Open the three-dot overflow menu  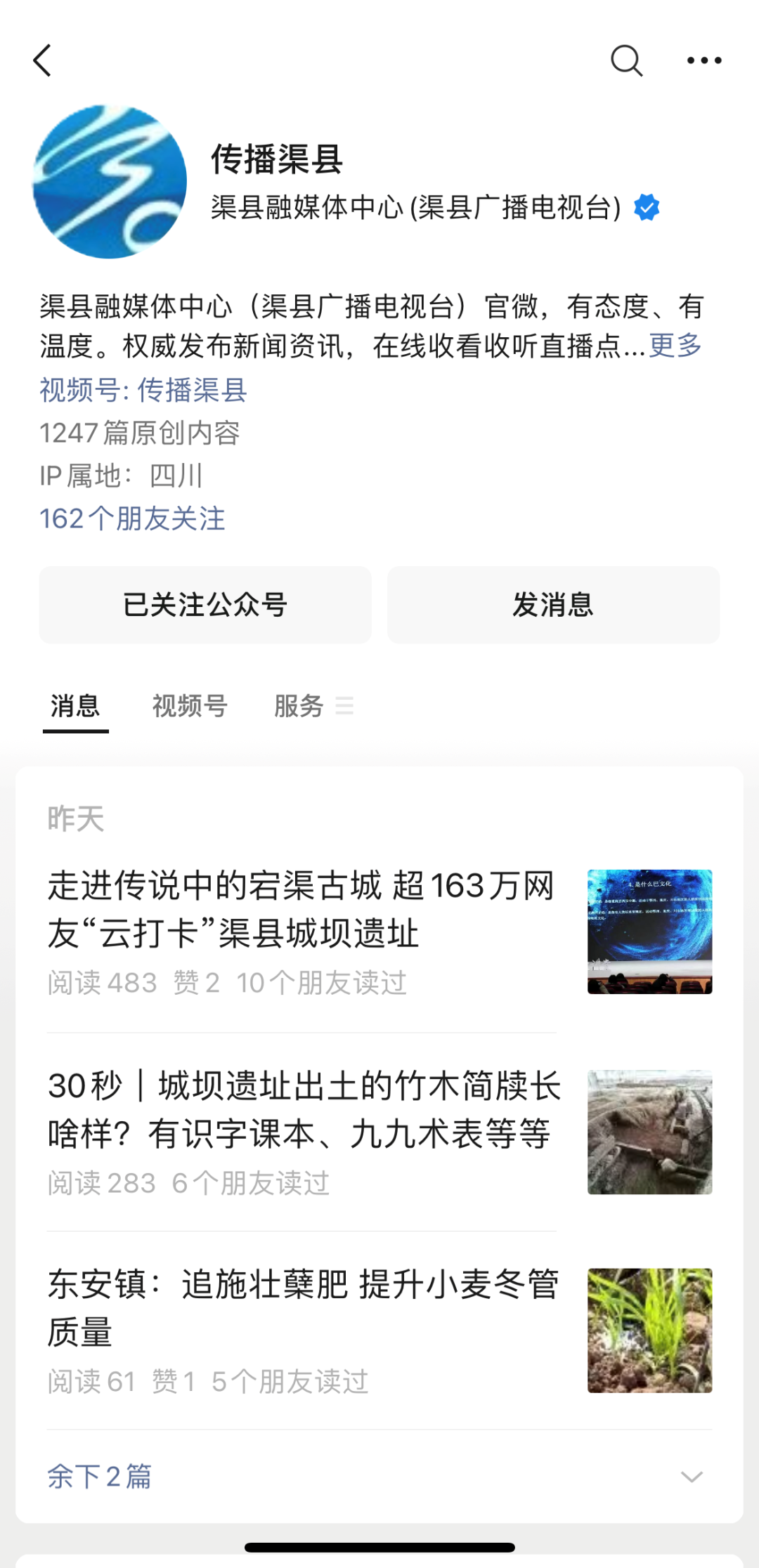(x=704, y=60)
